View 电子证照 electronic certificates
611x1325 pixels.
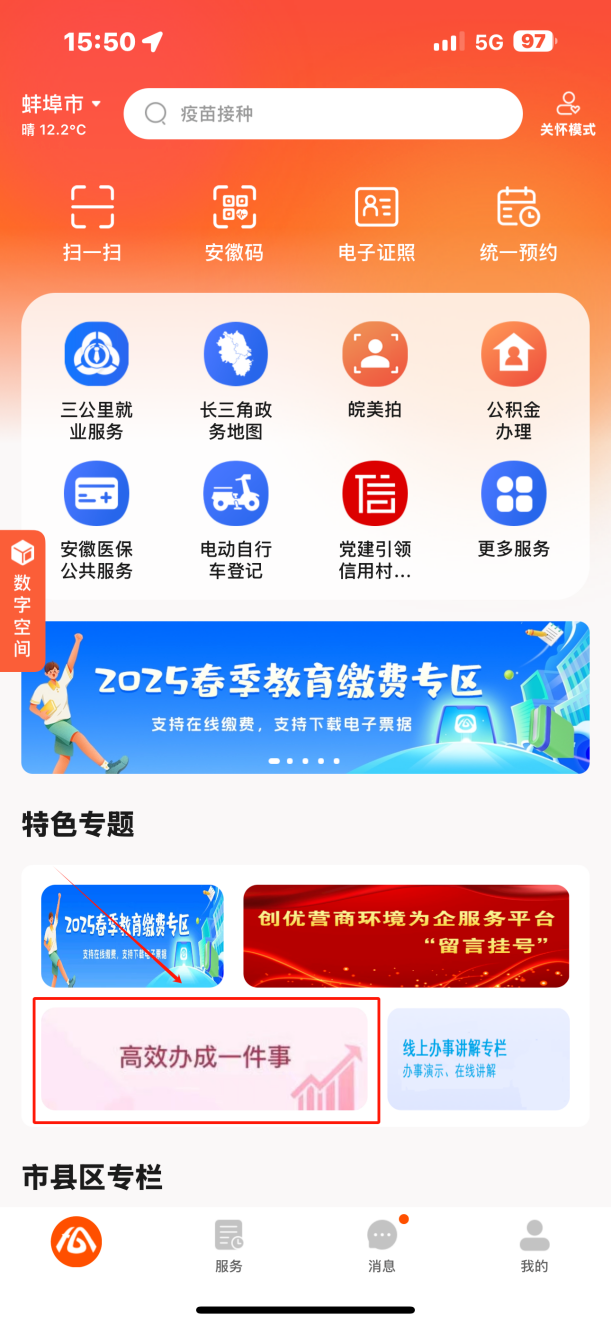click(x=376, y=222)
